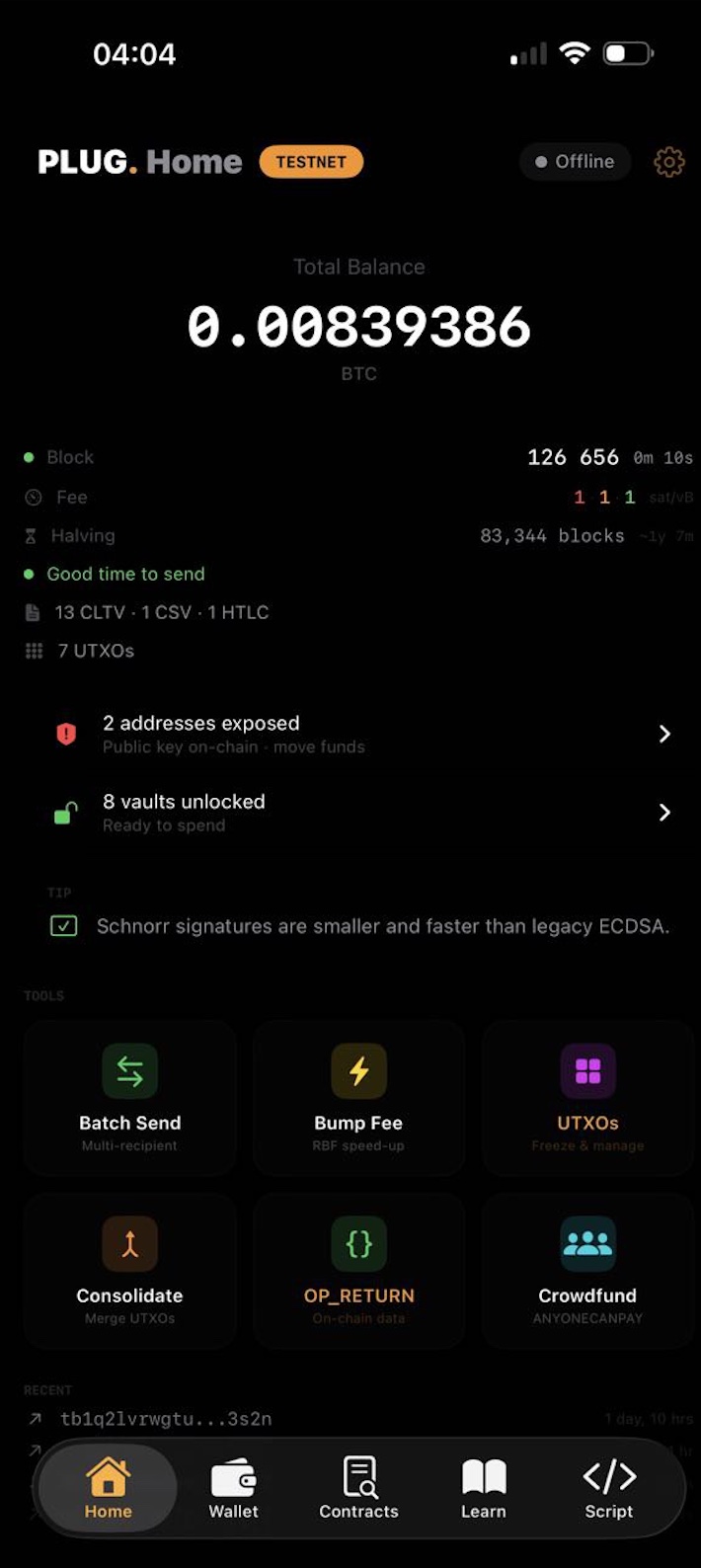Image resolution: width=701 pixels, height=1568 pixels.
Task: Select the Home tab
Action: pyautogui.click(x=109, y=1489)
